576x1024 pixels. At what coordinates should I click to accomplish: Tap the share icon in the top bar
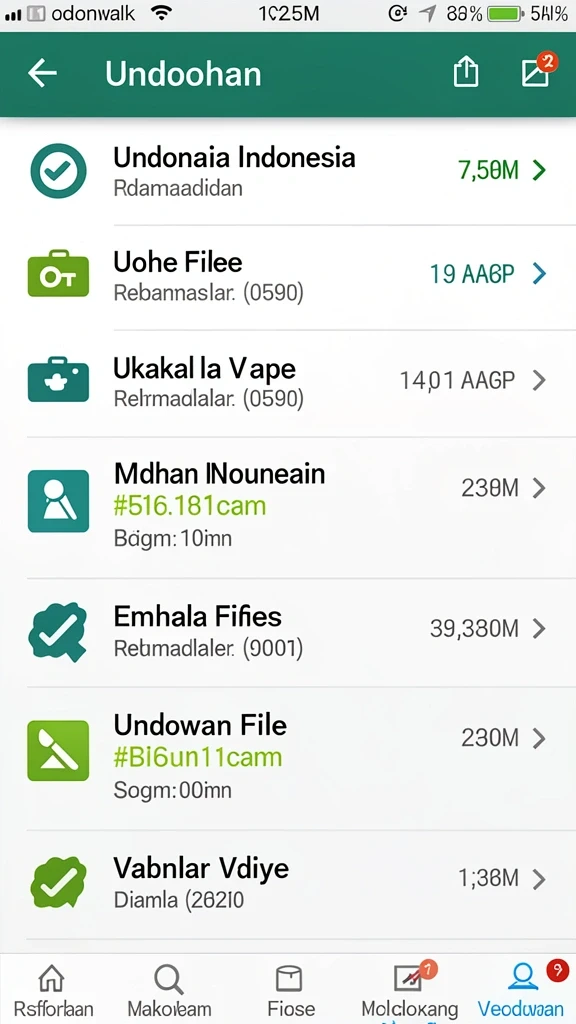coord(466,72)
